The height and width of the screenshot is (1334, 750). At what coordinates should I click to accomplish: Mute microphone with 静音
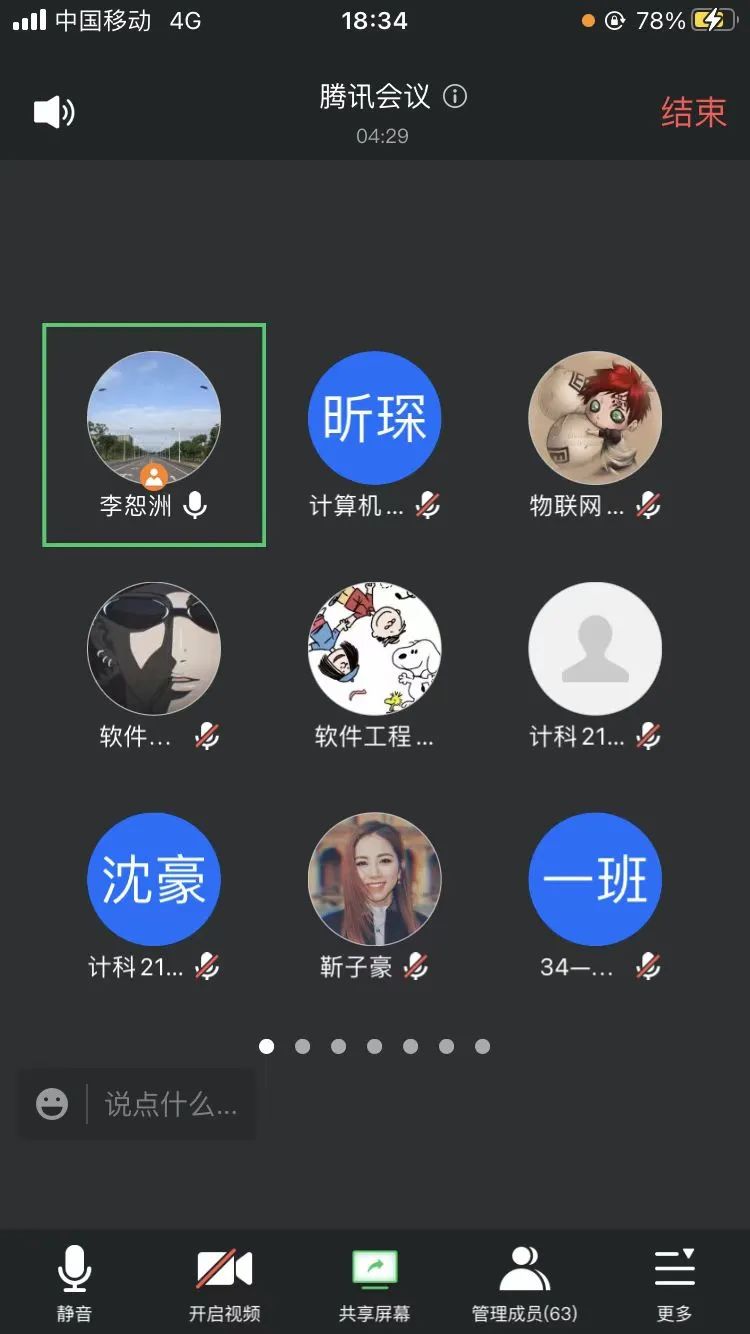(74, 1283)
